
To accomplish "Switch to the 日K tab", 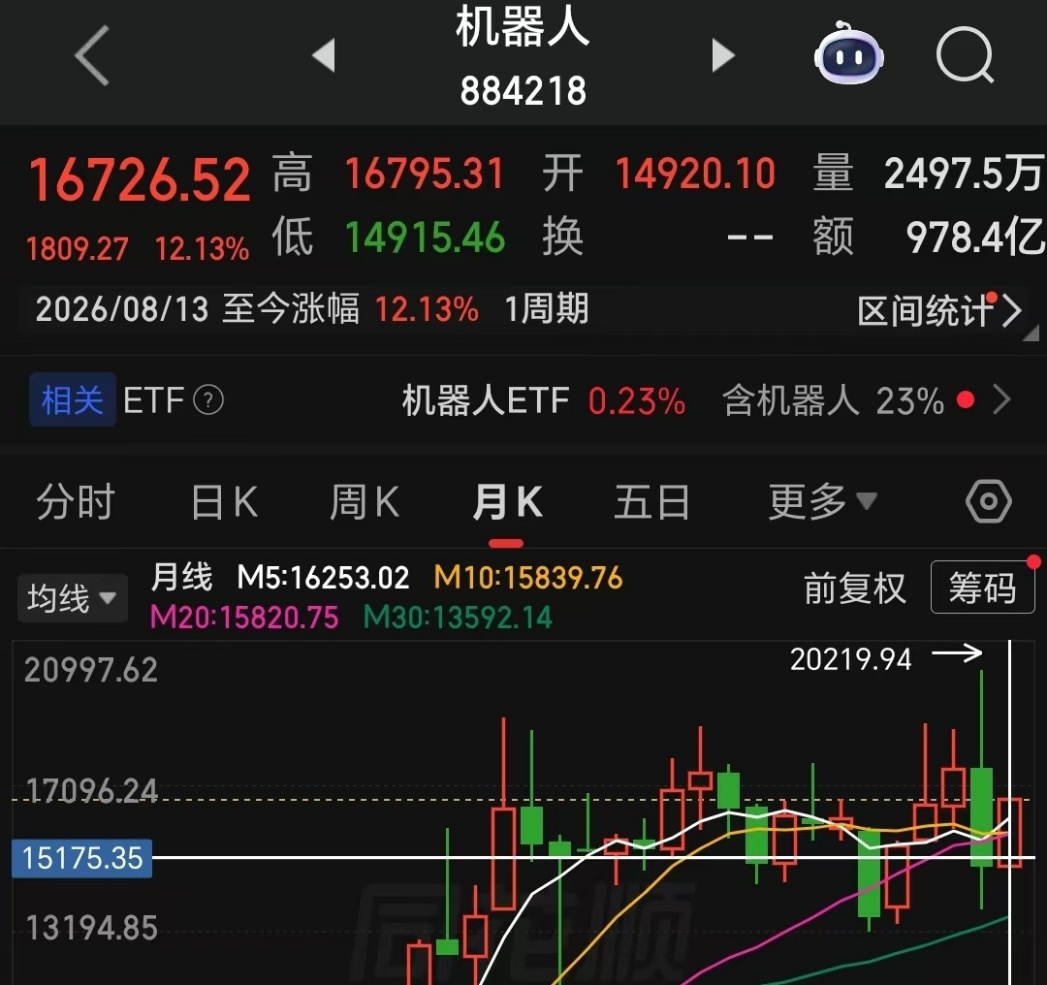I will (x=224, y=502).
